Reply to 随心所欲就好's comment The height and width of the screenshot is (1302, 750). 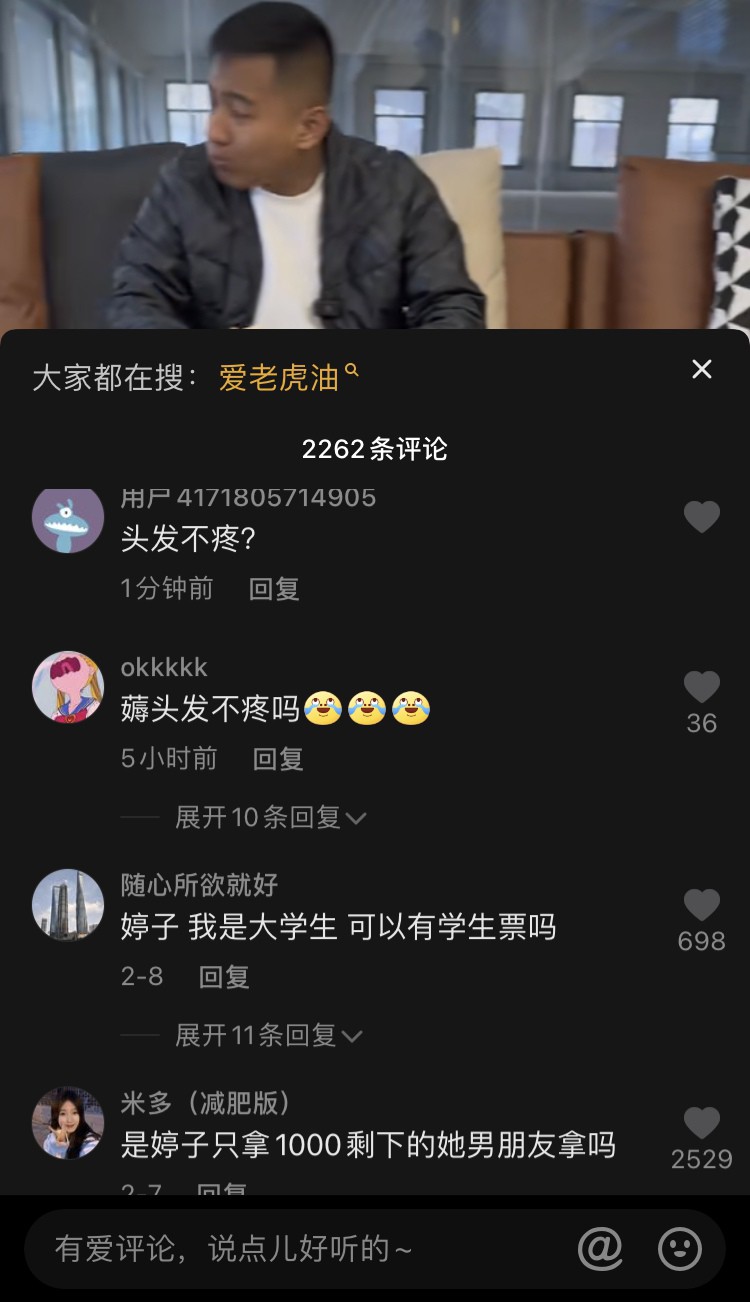[x=224, y=977]
